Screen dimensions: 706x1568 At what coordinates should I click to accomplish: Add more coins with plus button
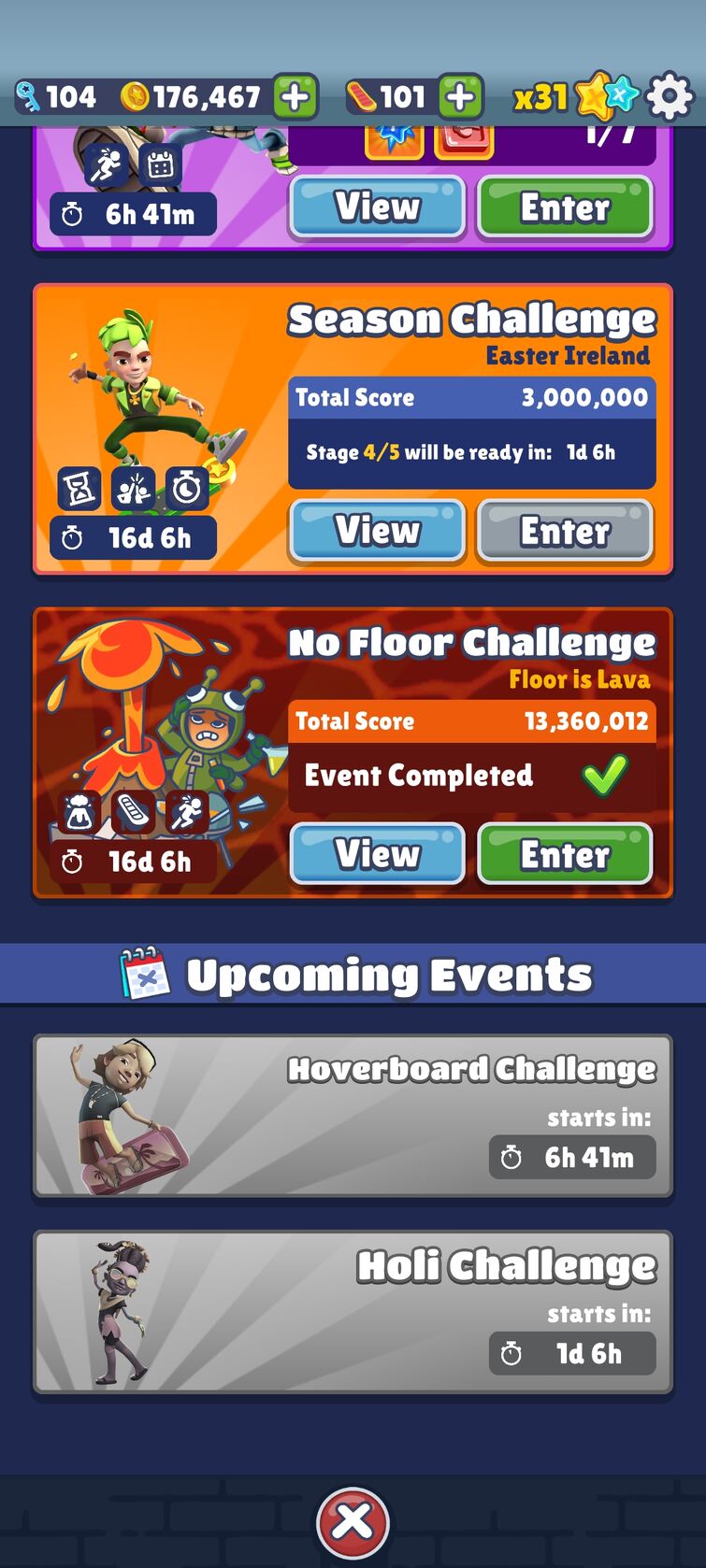[295, 97]
